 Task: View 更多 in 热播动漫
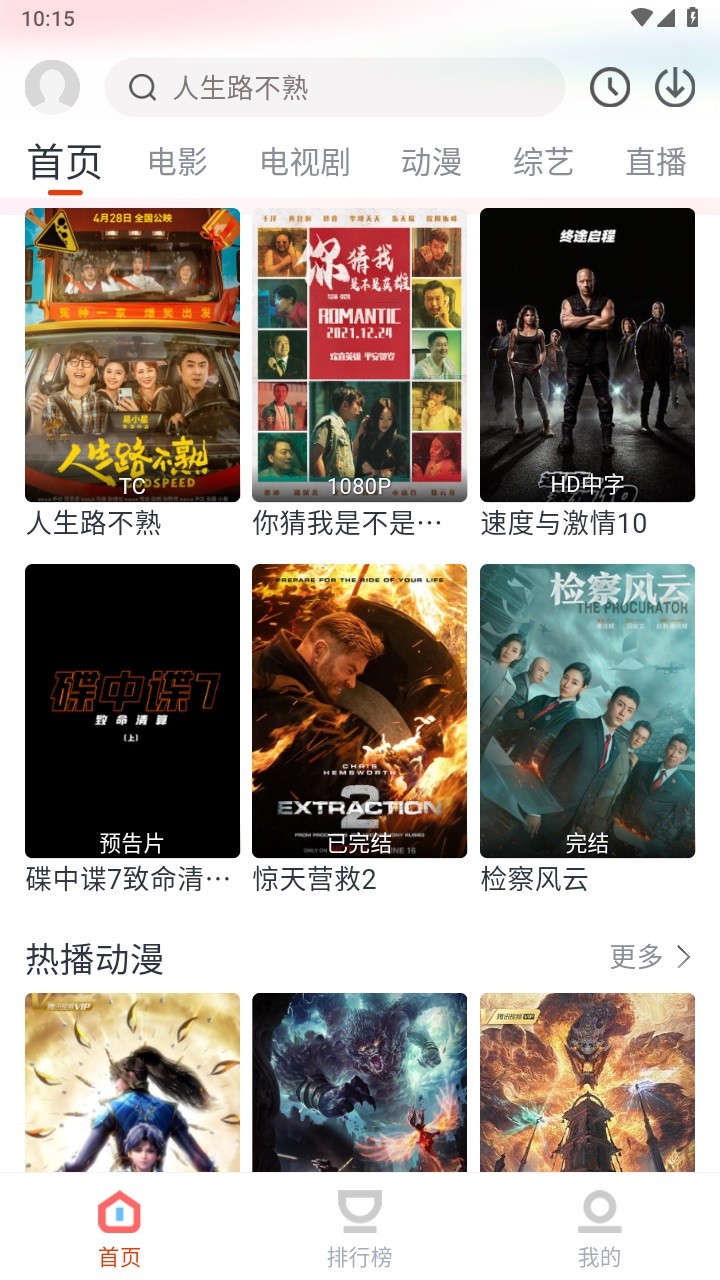[650, 957]
